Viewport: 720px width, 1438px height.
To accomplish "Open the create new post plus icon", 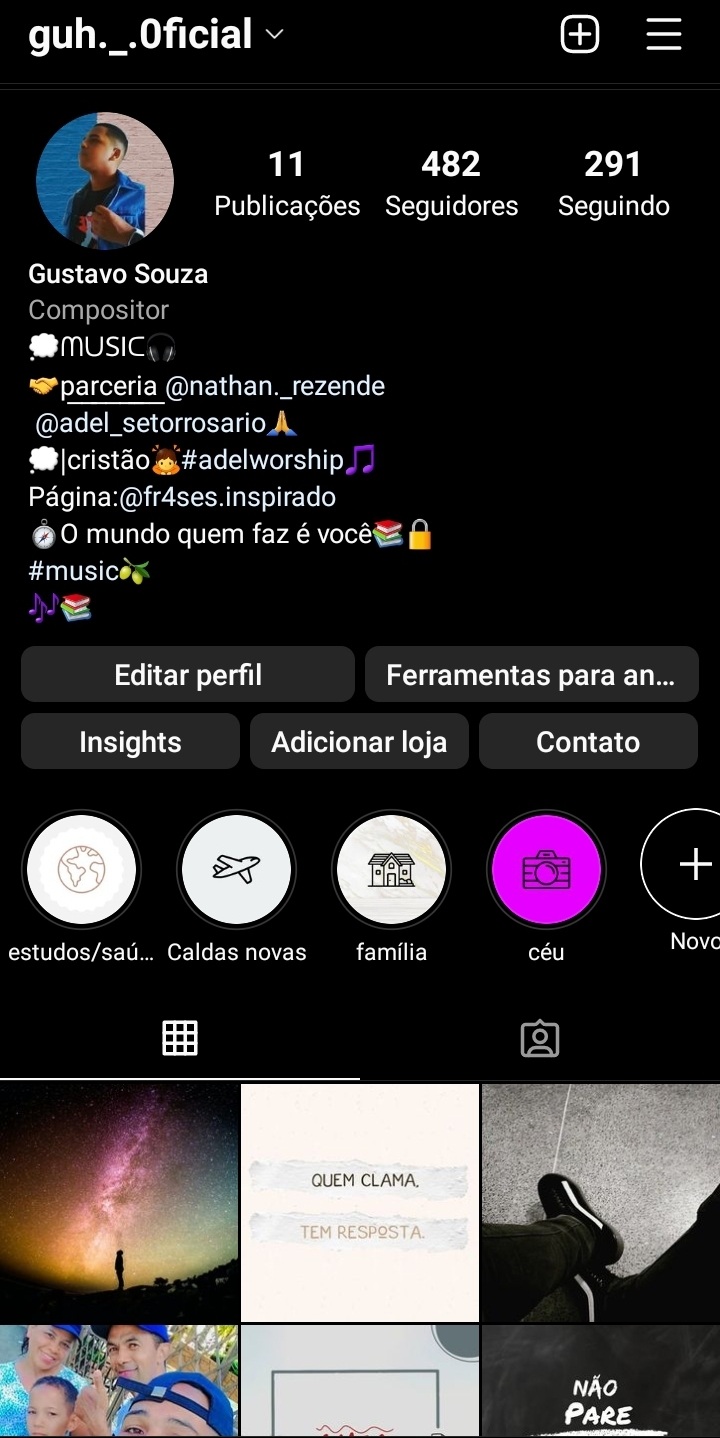I will tap(580, 35).
